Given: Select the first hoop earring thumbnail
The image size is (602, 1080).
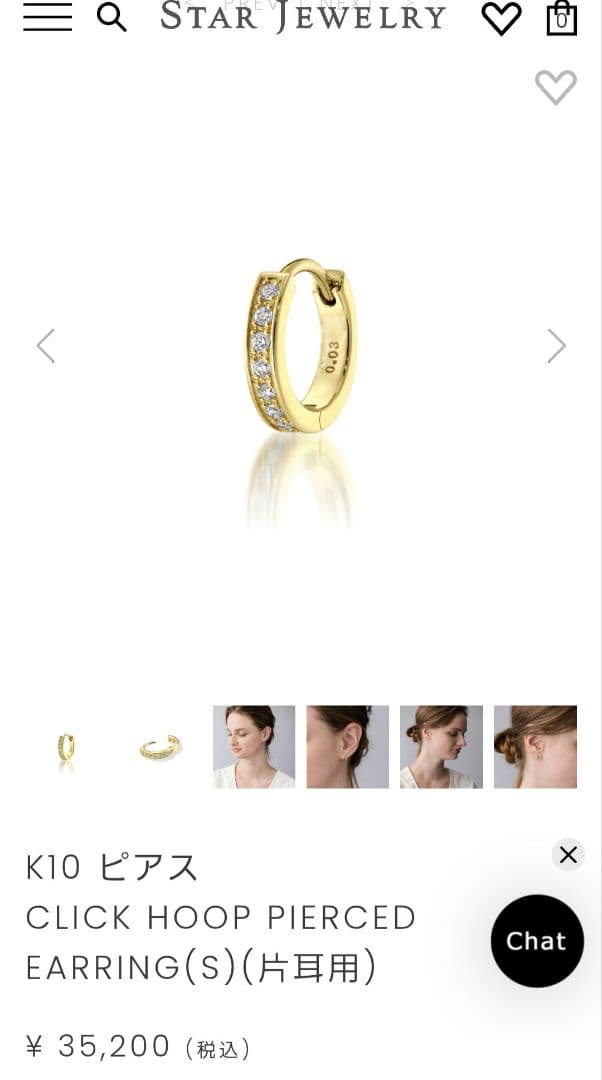Looking at the screenshot, I should (x=67, y=747).
